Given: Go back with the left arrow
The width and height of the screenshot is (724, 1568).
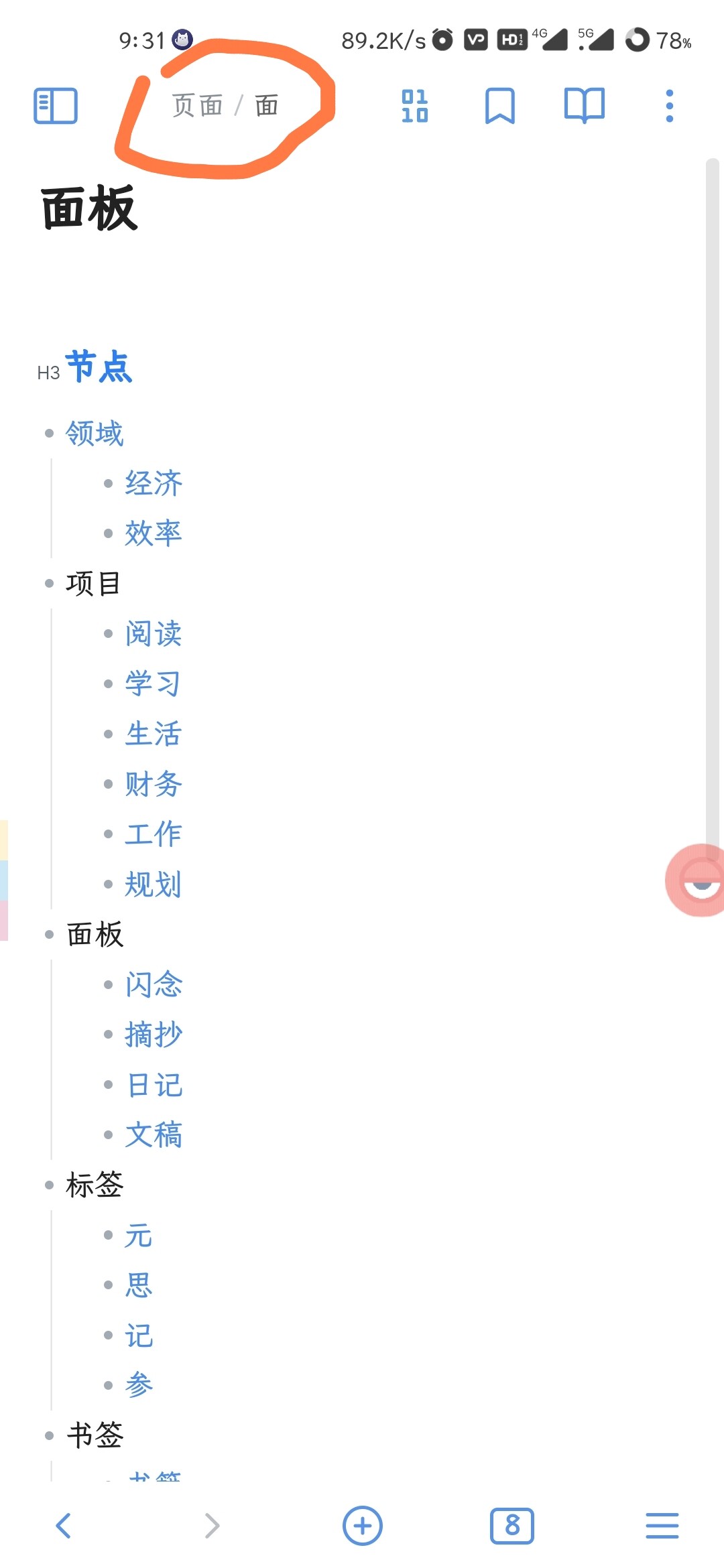Looking at the screenshot, I should [64, 1526].
